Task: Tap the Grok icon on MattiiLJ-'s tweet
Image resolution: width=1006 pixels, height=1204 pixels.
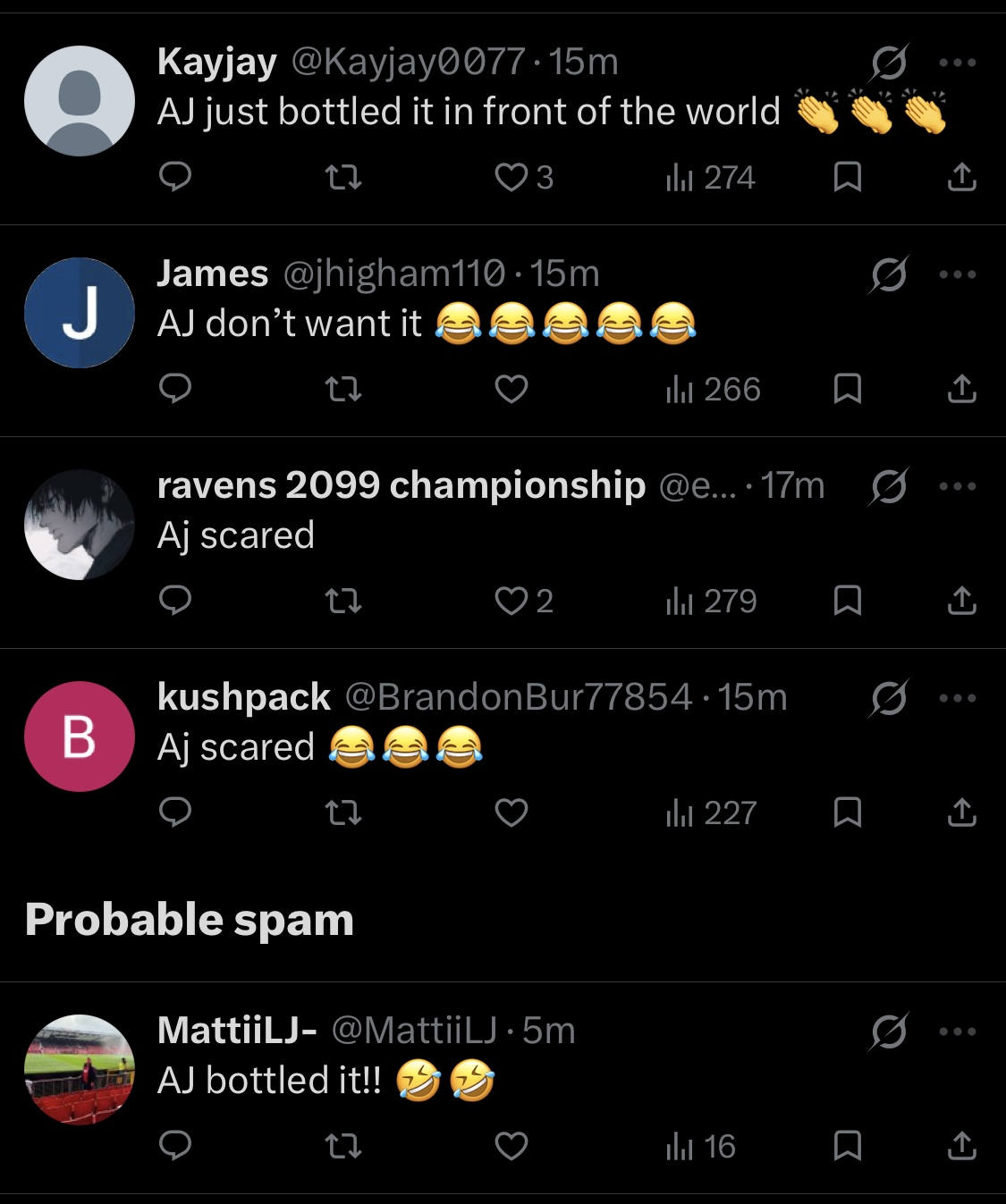Action: point(889,1031)
